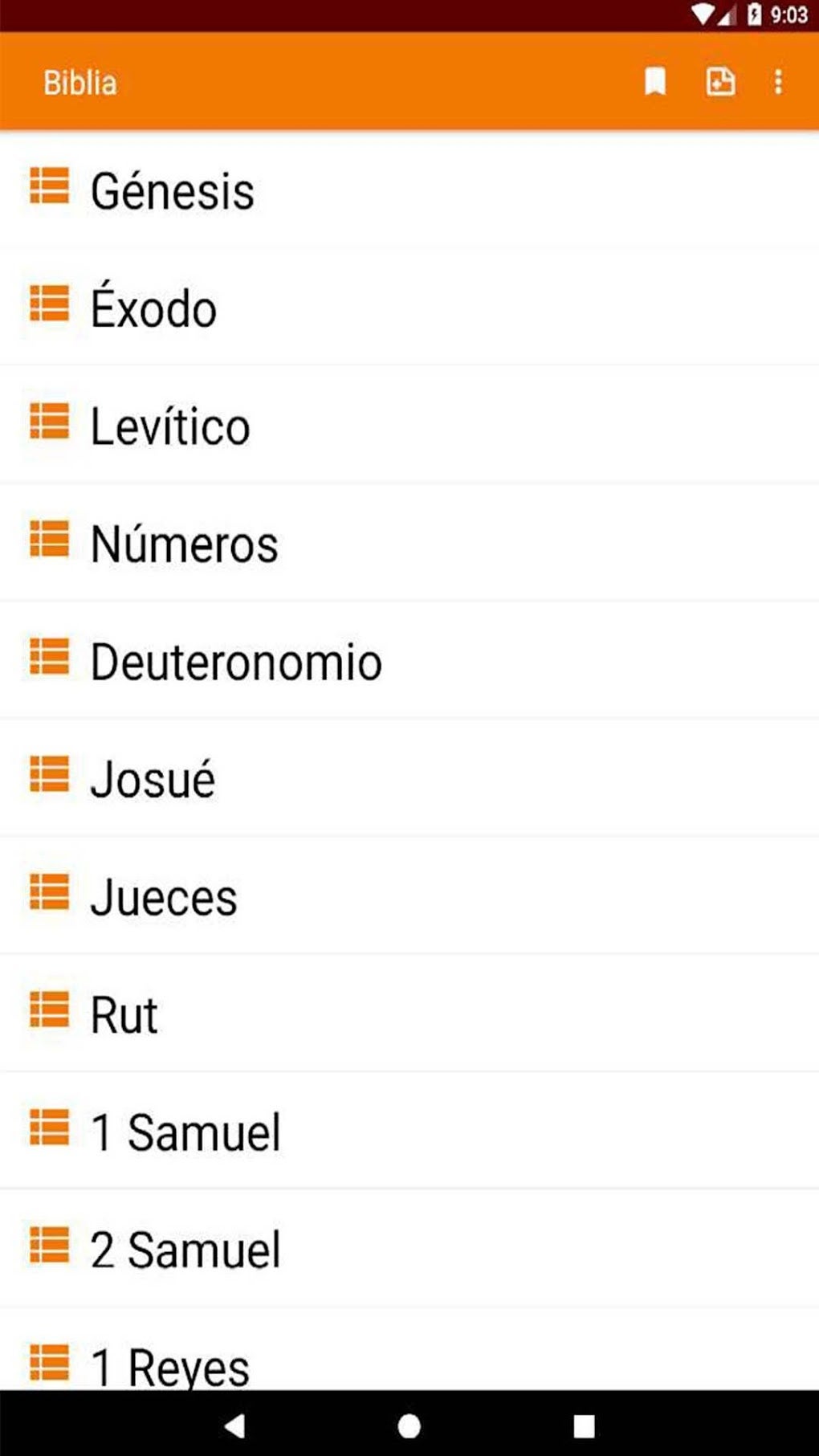Open the bookmarks icon
Viewport: 819px width, 1456px height.
[x=655, y=82]
